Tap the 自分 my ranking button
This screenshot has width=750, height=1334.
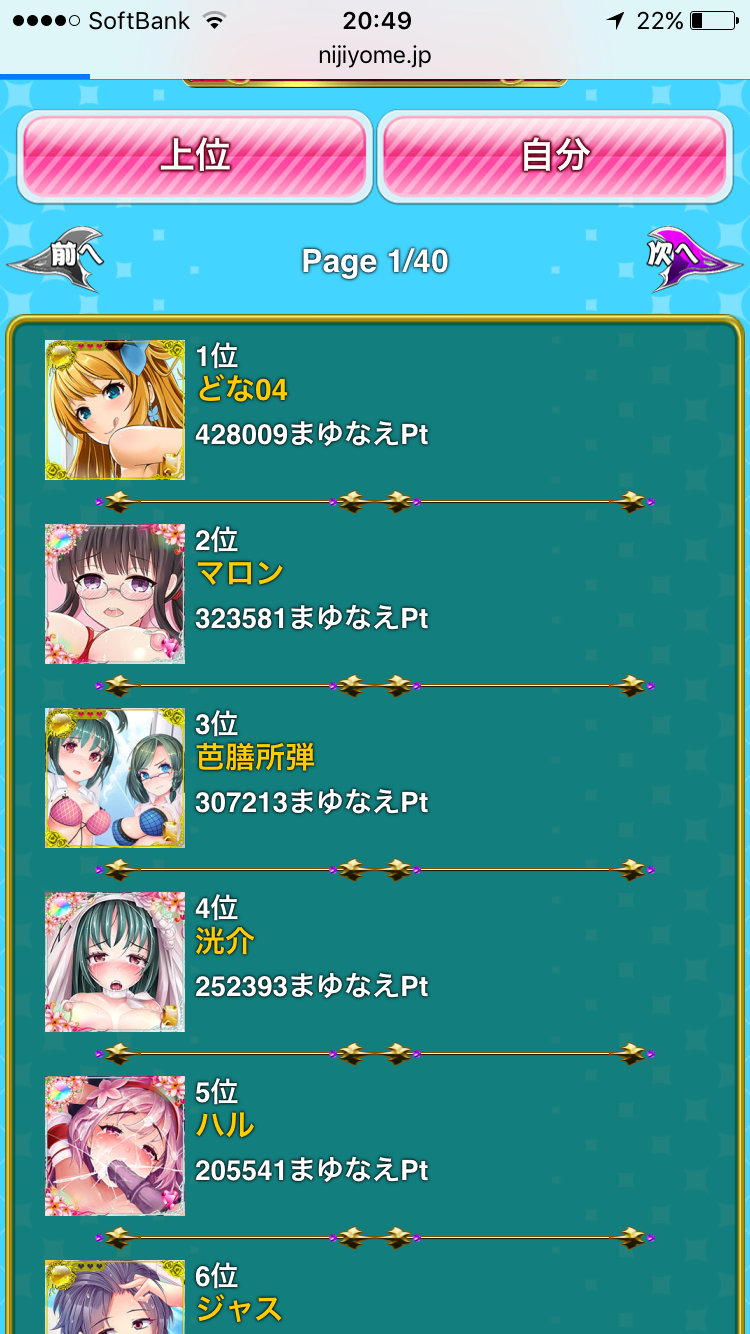coord(555,156)
